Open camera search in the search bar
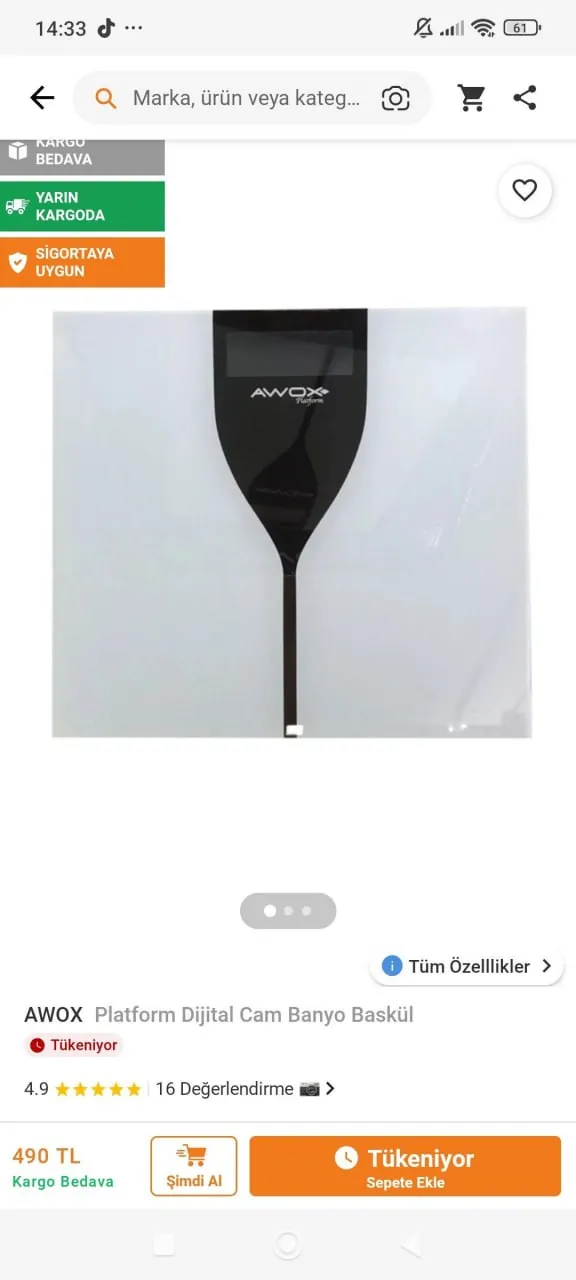576x1280 pixels. 396,98
